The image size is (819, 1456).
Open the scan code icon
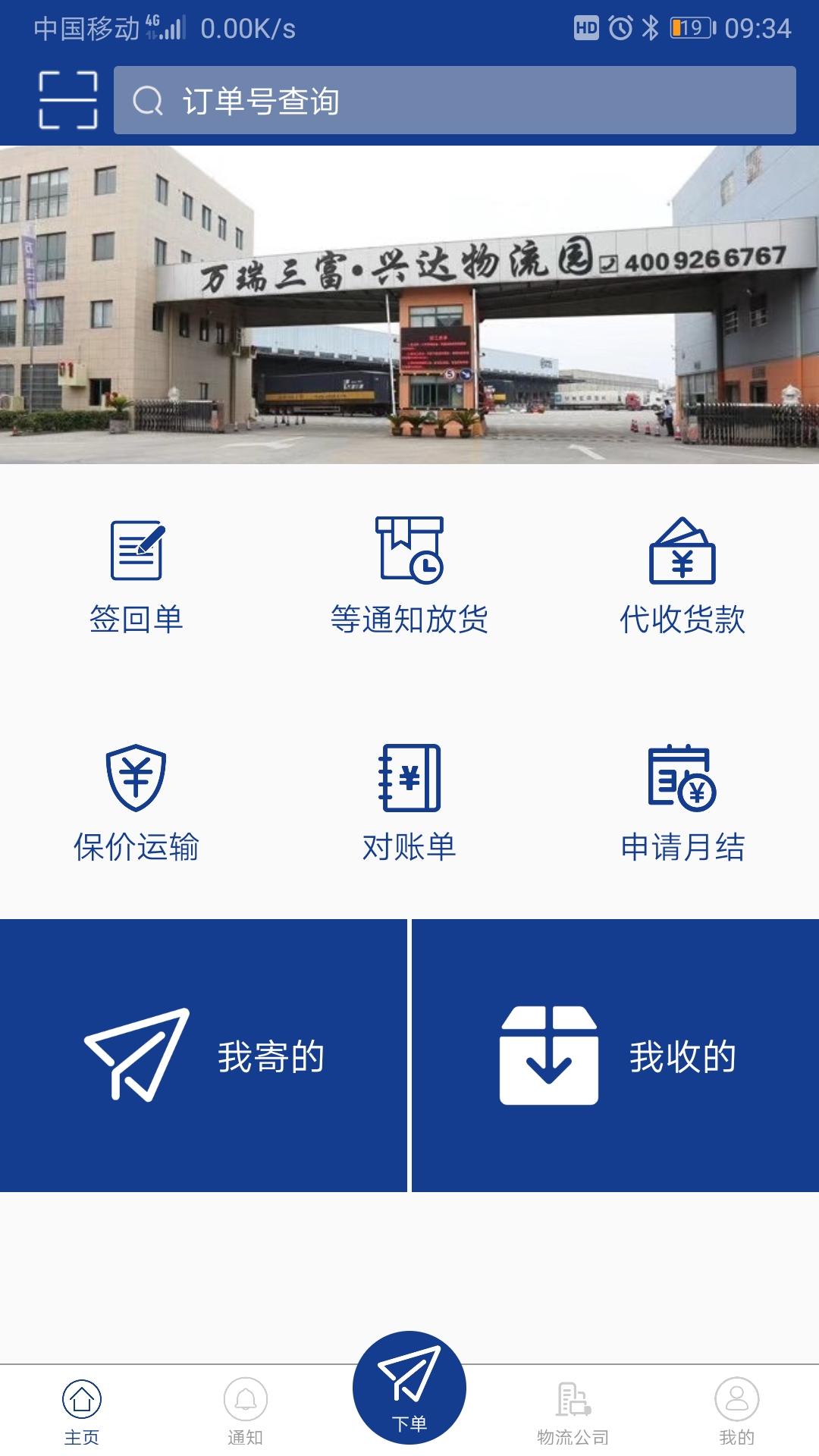click(68, 100)
